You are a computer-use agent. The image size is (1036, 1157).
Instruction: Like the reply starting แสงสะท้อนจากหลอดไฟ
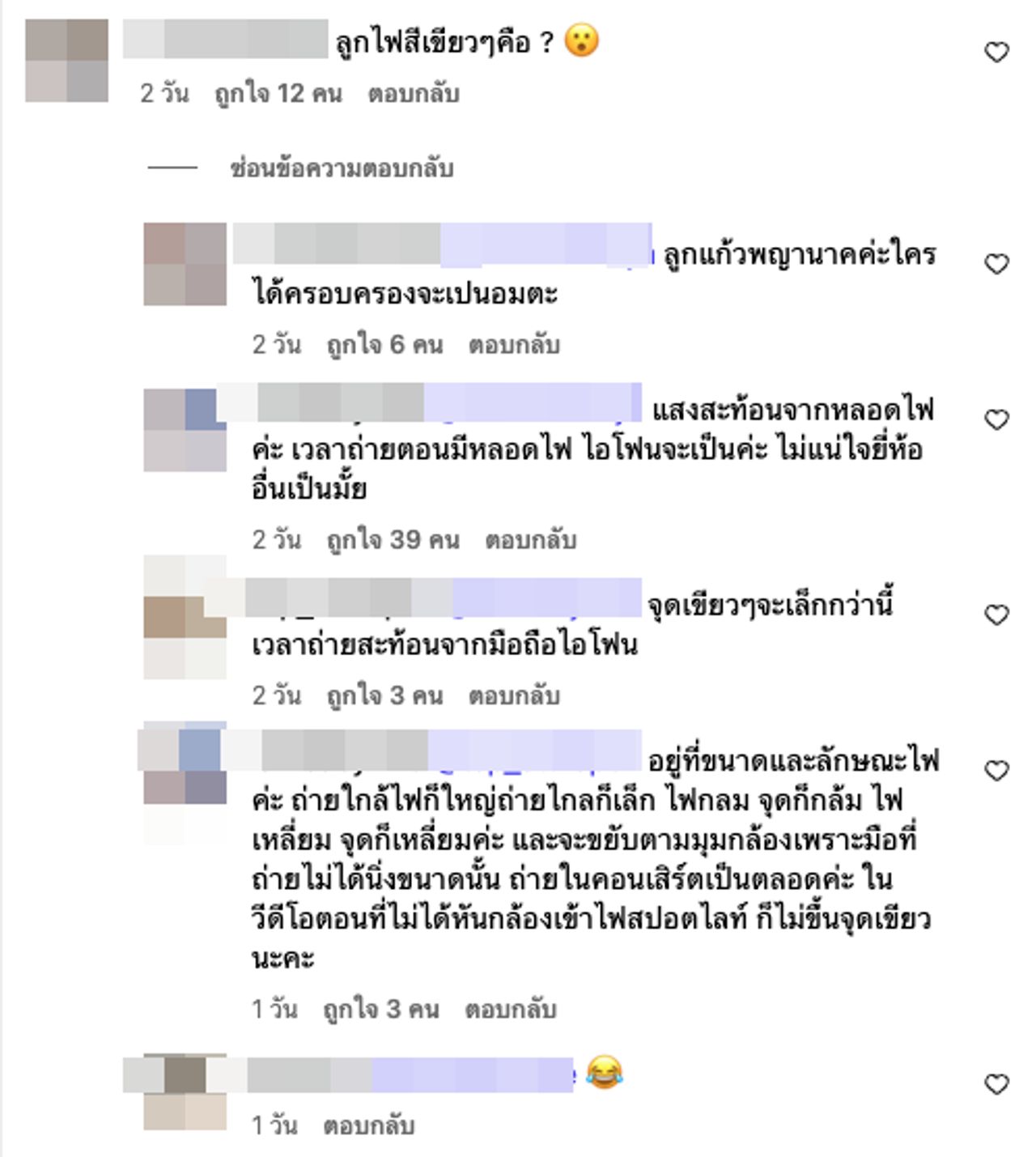pyautogui.click(x=996, y=419)
